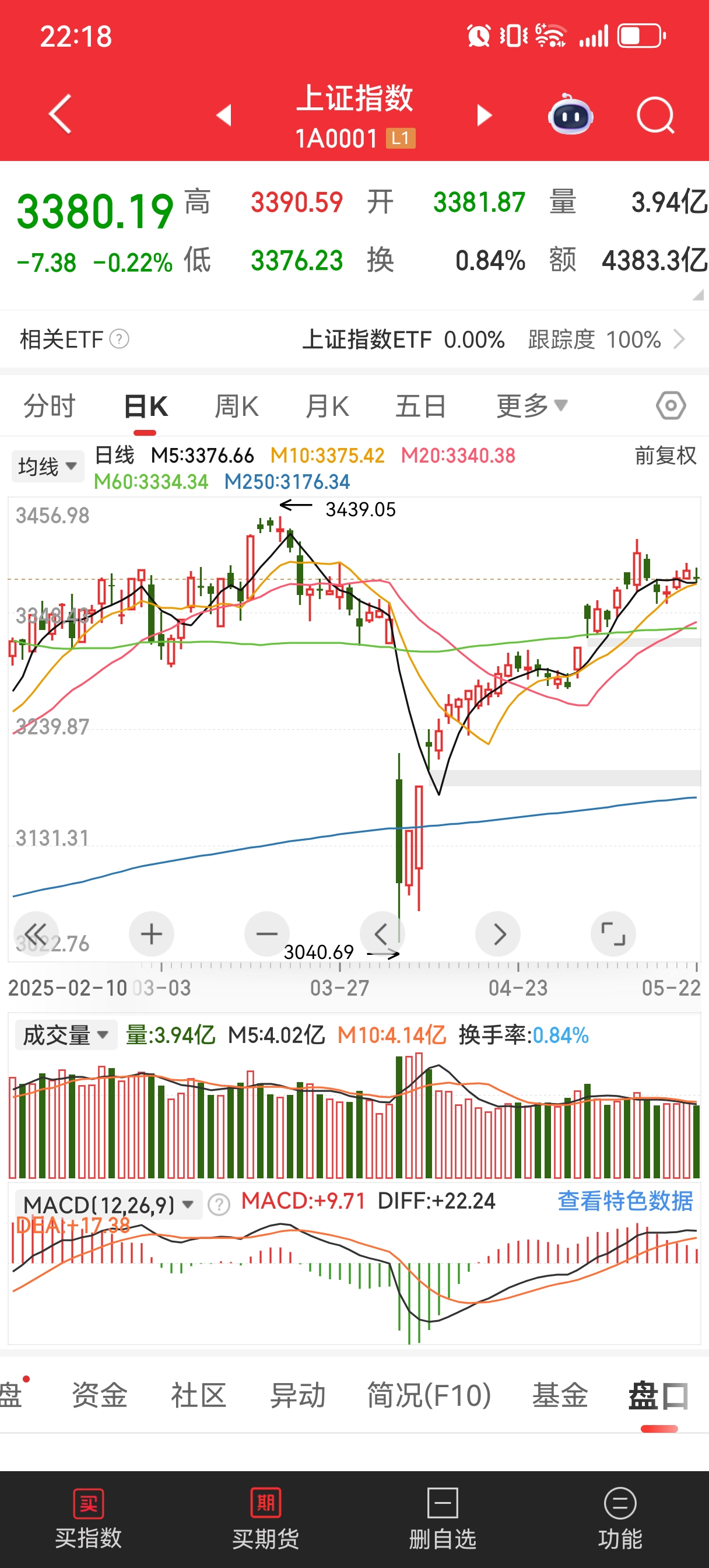The height and width of the screenshot is (1568, 709).
Task: Zoom out of the chart with minus icon
Action: click(x=266, y=933)
